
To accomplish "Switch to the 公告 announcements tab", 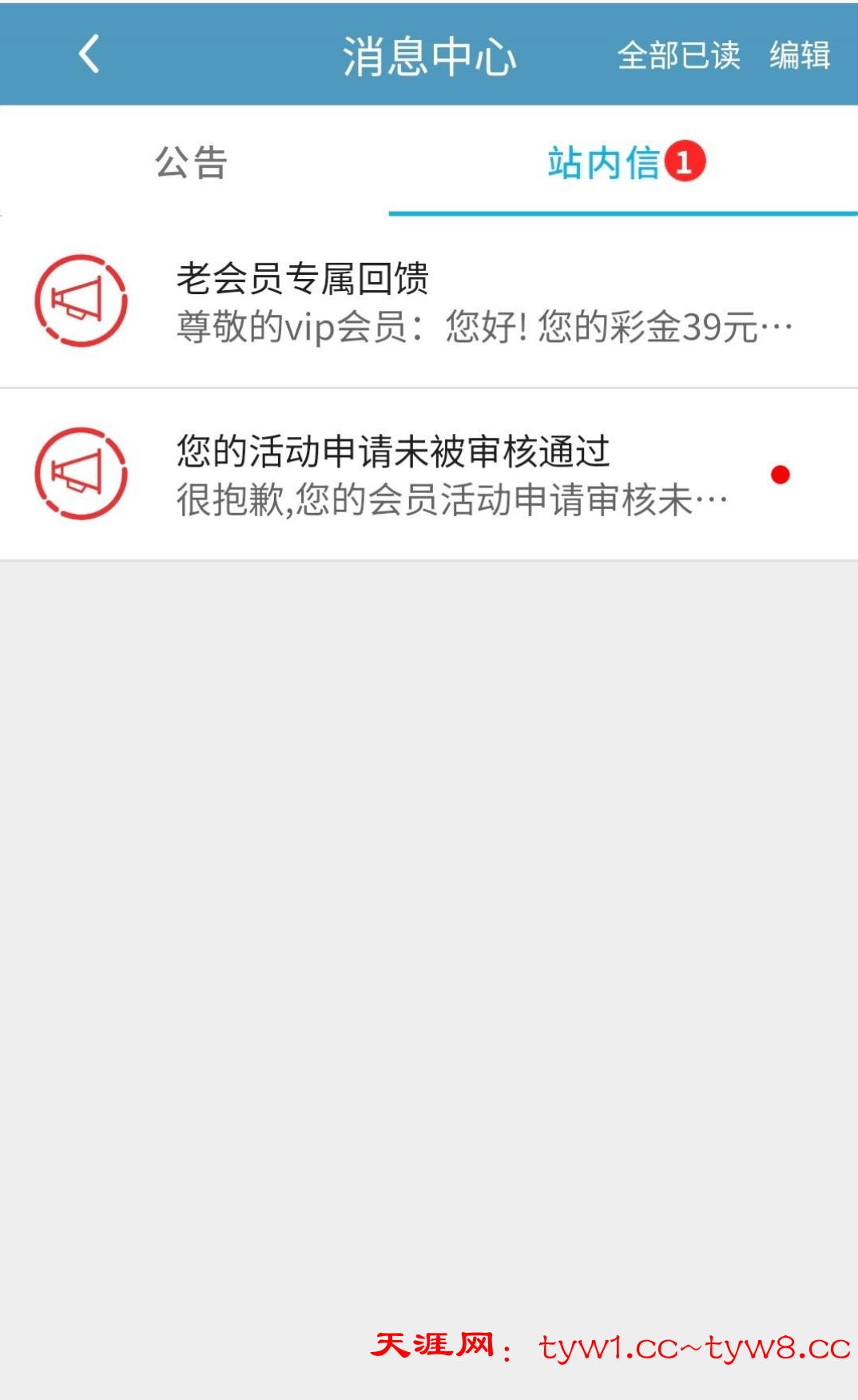I will (192, 162).
